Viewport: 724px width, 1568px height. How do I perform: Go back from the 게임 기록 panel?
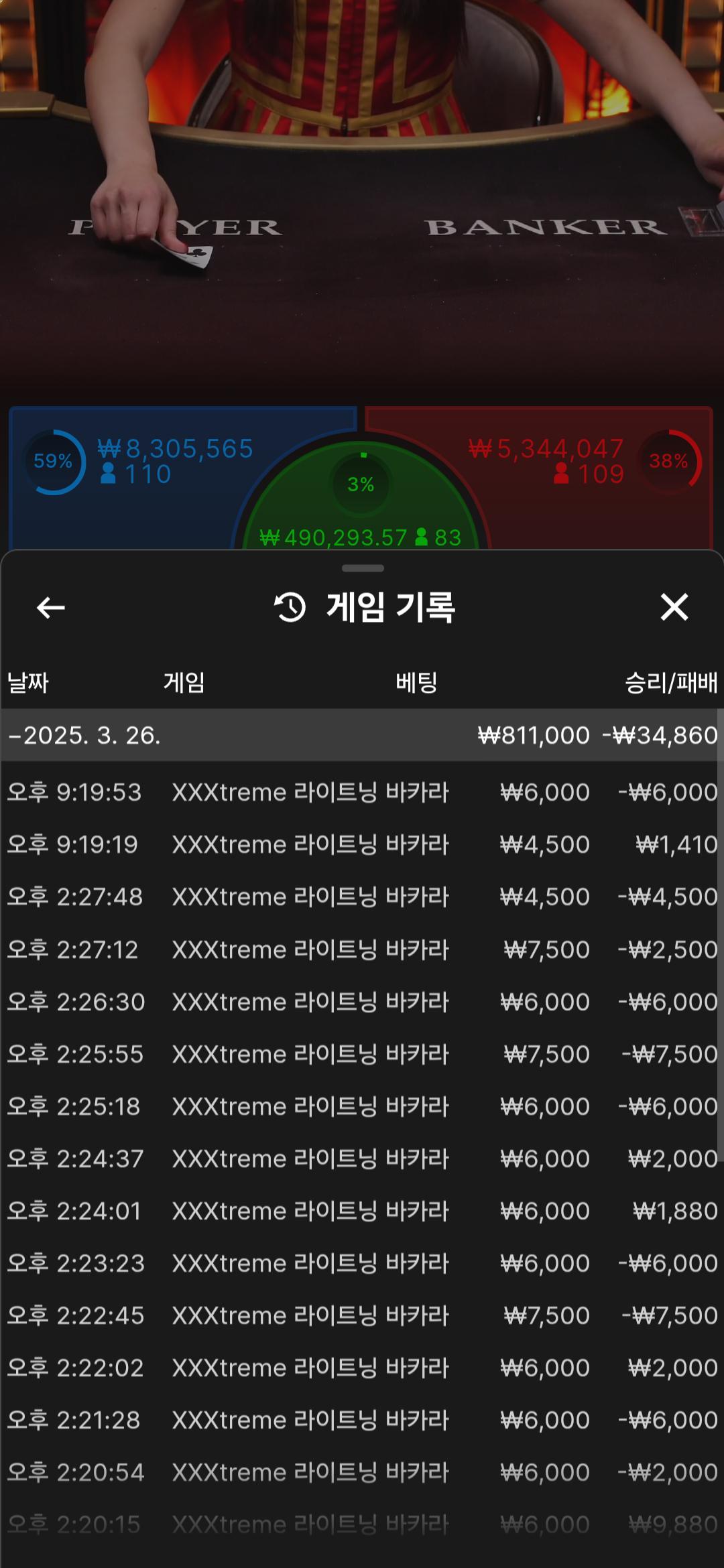click(x=51, y=608)
